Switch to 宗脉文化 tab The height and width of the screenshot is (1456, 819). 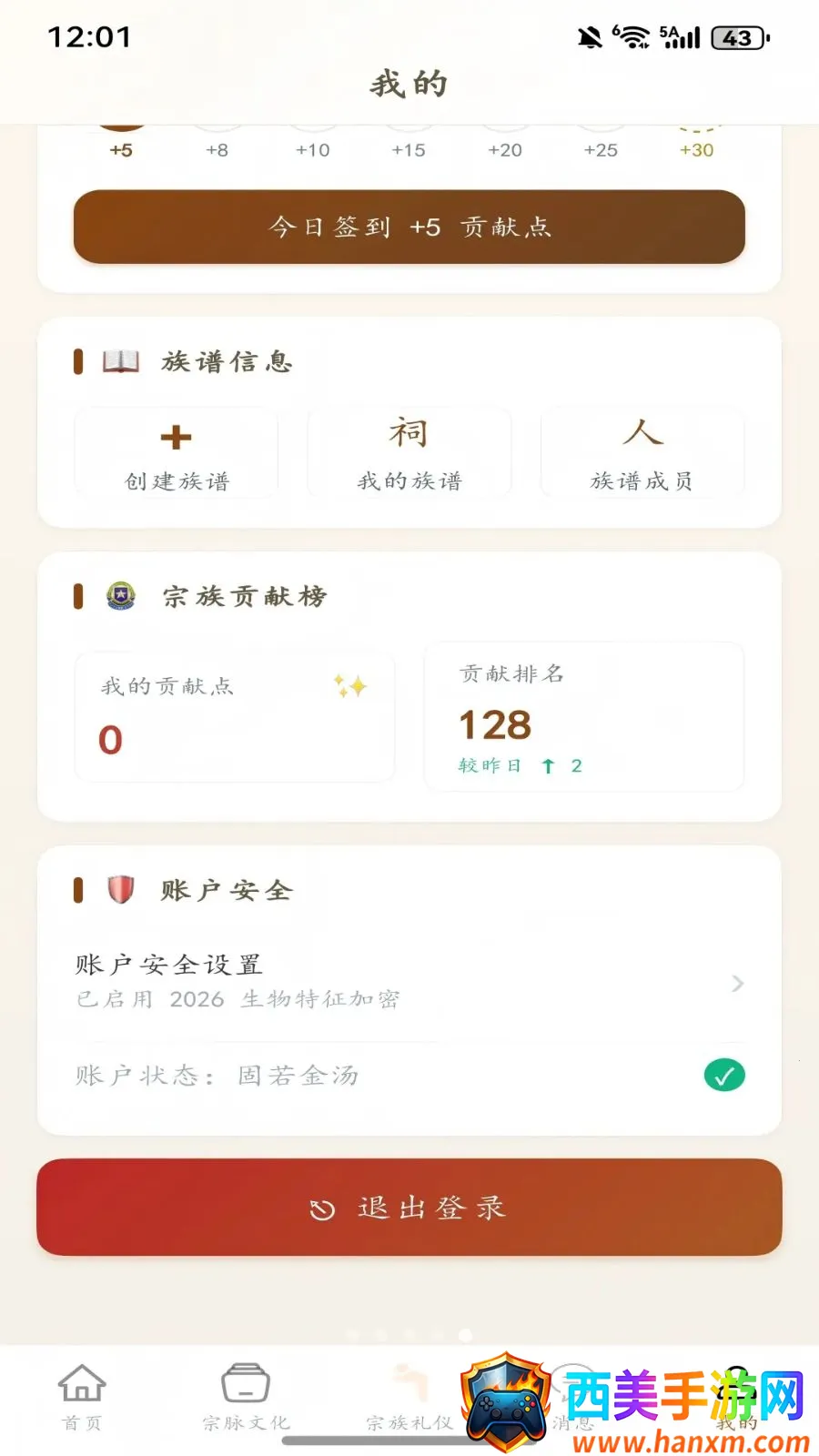246,1398
